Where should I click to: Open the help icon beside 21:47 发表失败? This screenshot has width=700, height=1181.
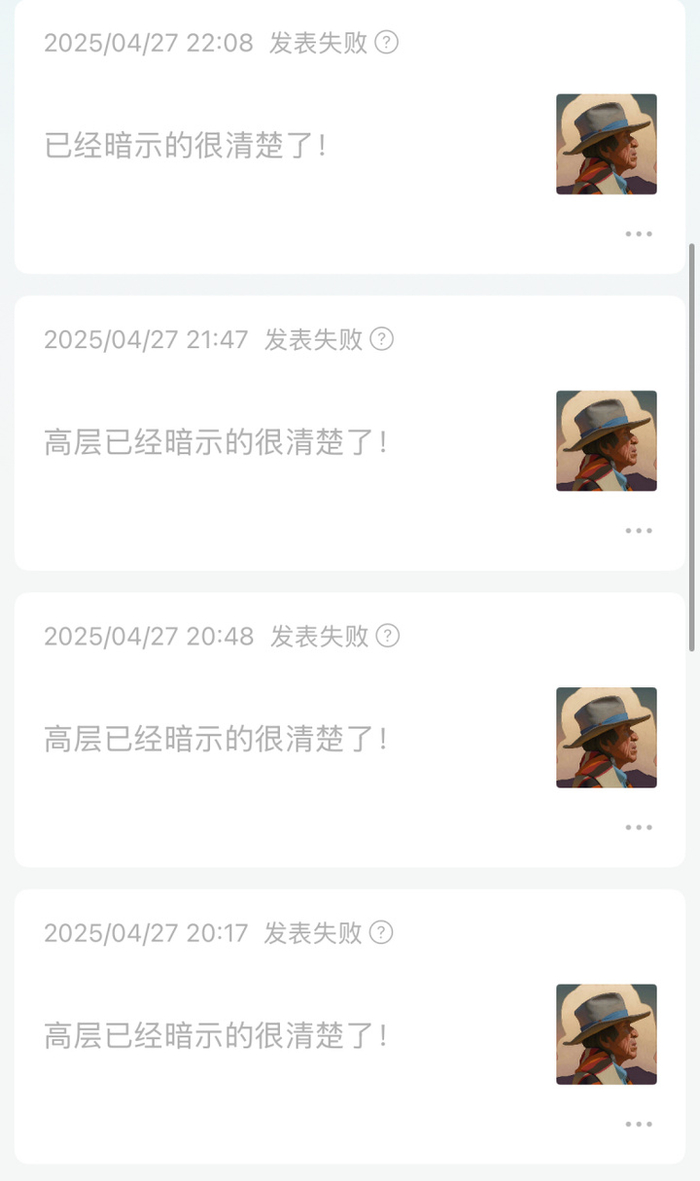pos(382,339)
